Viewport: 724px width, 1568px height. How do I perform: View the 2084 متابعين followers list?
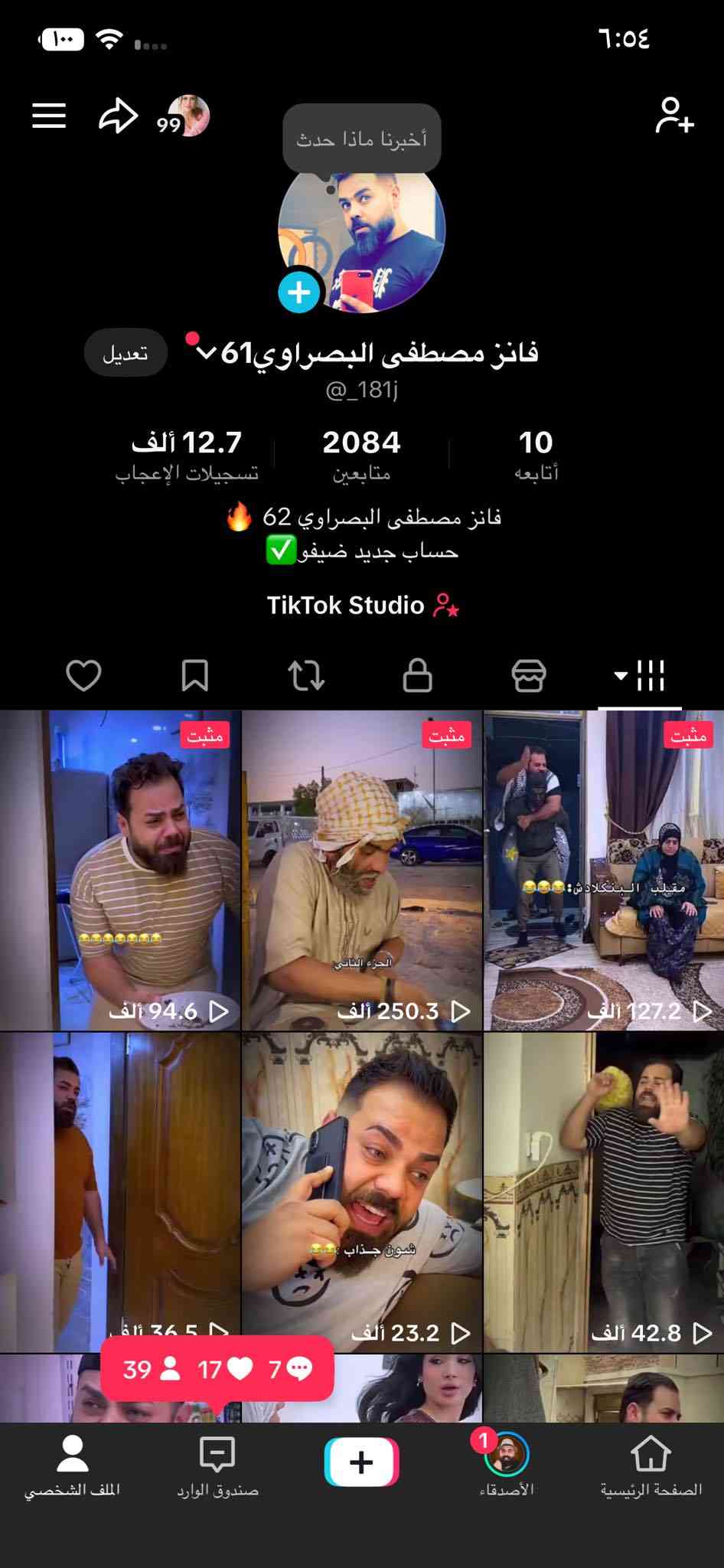361,454
